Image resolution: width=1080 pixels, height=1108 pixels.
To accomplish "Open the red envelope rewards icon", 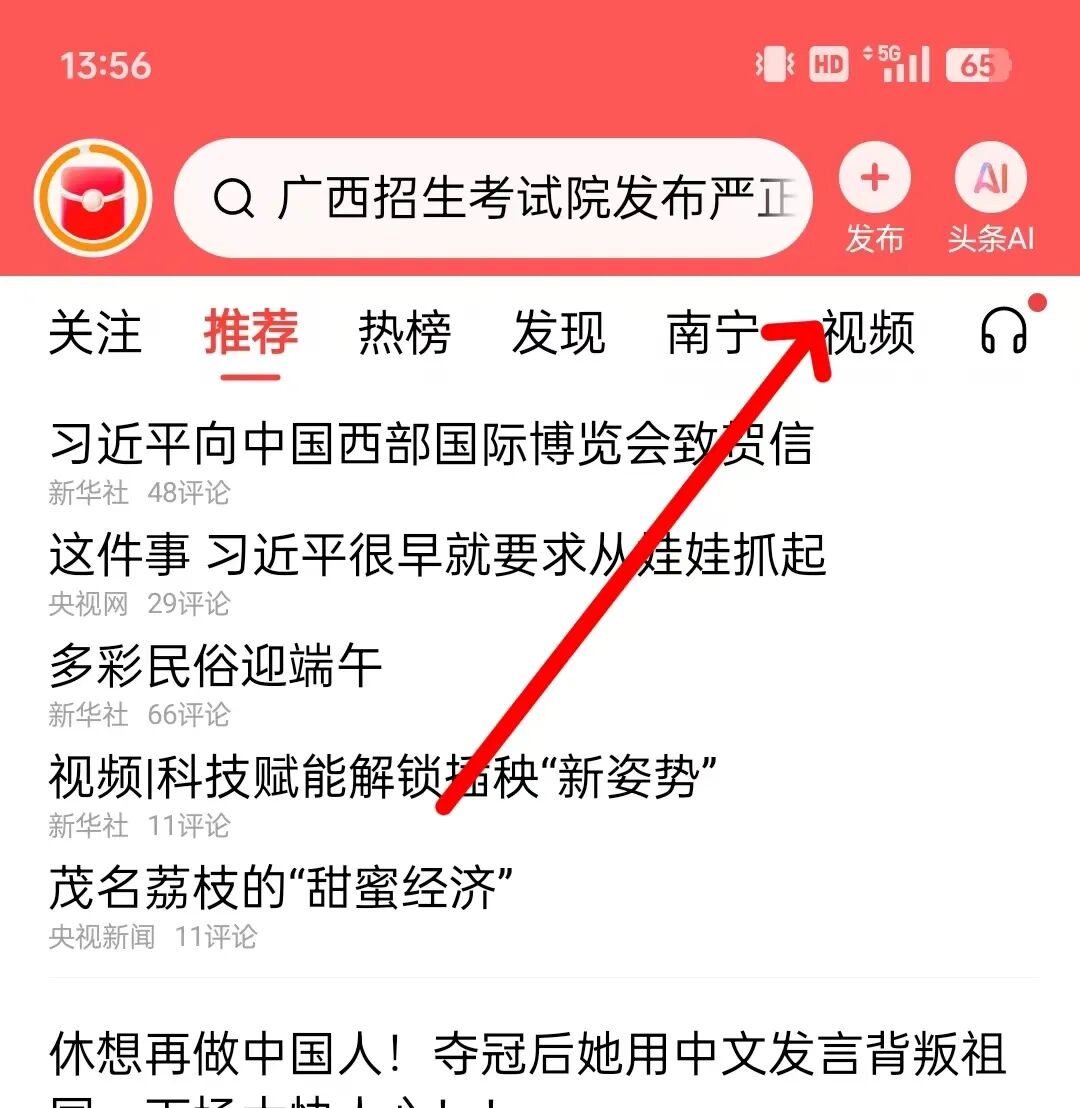I will [x=93, y=196].
